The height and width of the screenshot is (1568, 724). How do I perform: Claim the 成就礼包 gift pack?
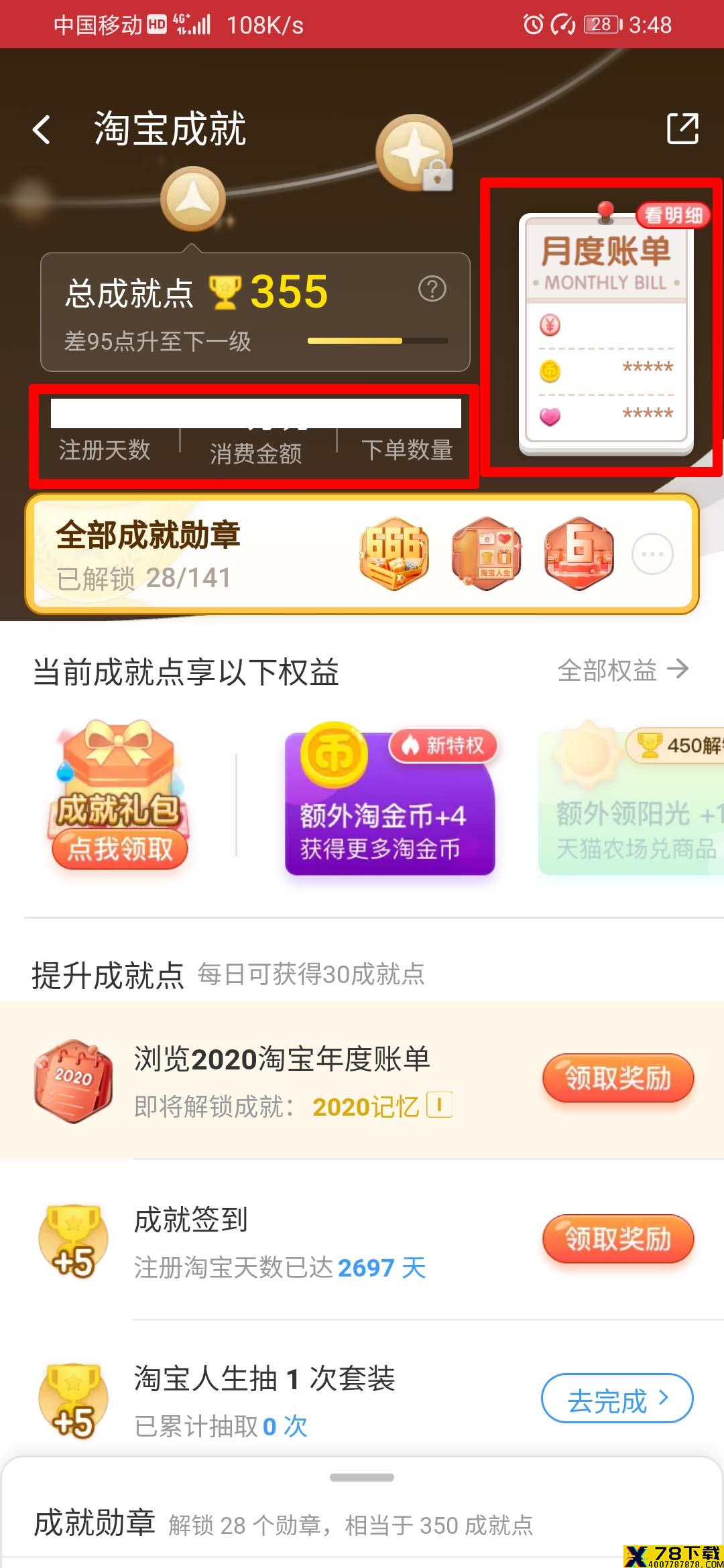tap(119, 848)
